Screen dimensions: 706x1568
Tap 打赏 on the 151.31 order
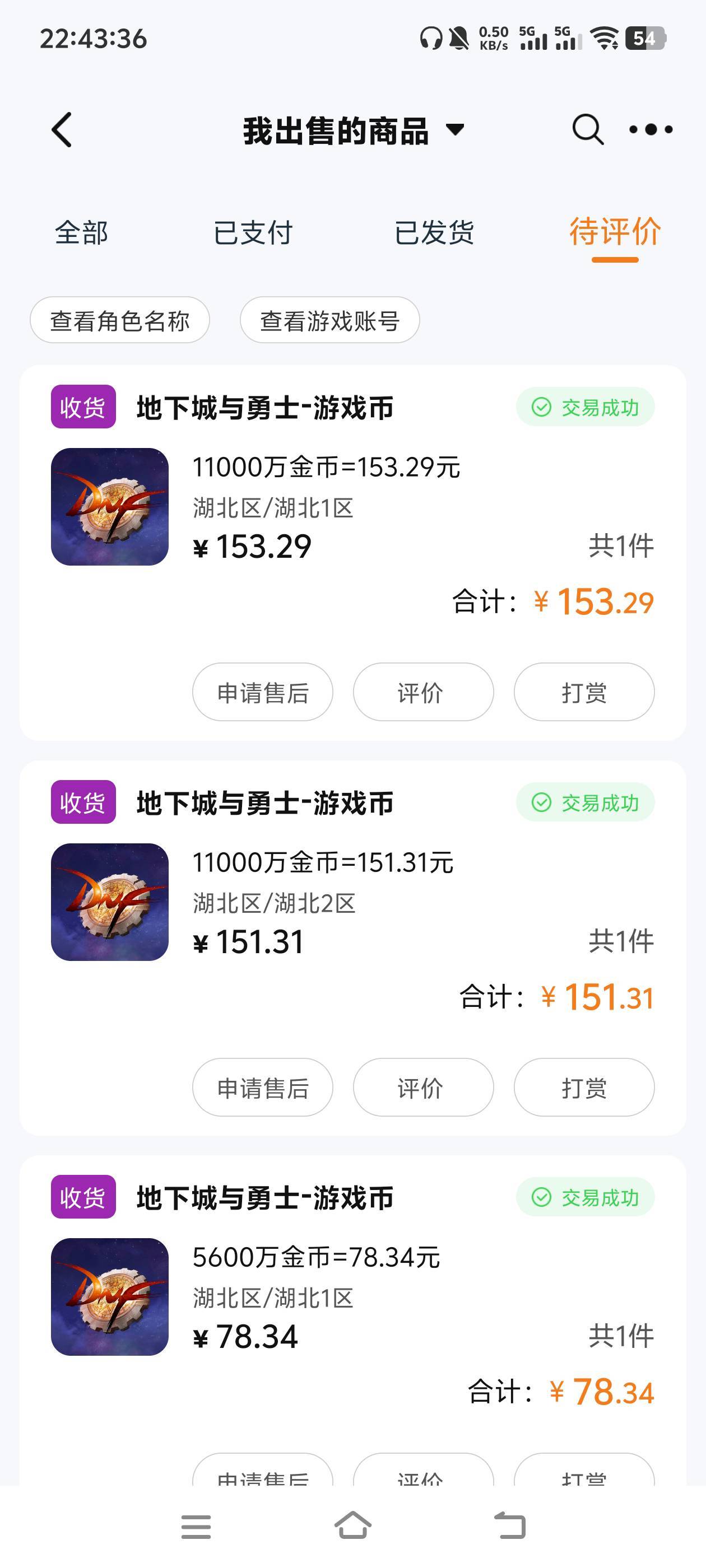pos(584,1087)
